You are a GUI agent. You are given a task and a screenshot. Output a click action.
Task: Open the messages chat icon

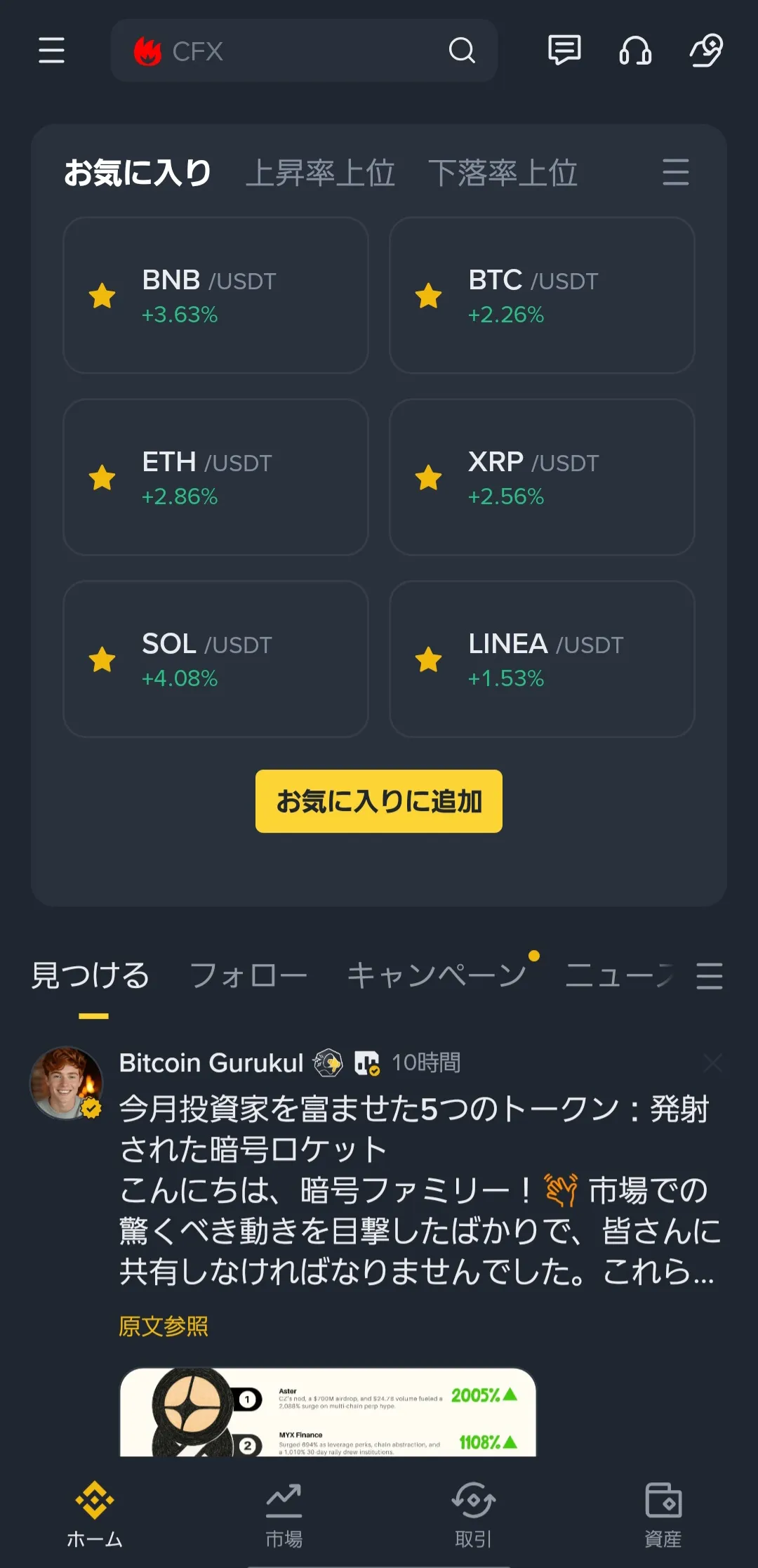coord(564,51)
